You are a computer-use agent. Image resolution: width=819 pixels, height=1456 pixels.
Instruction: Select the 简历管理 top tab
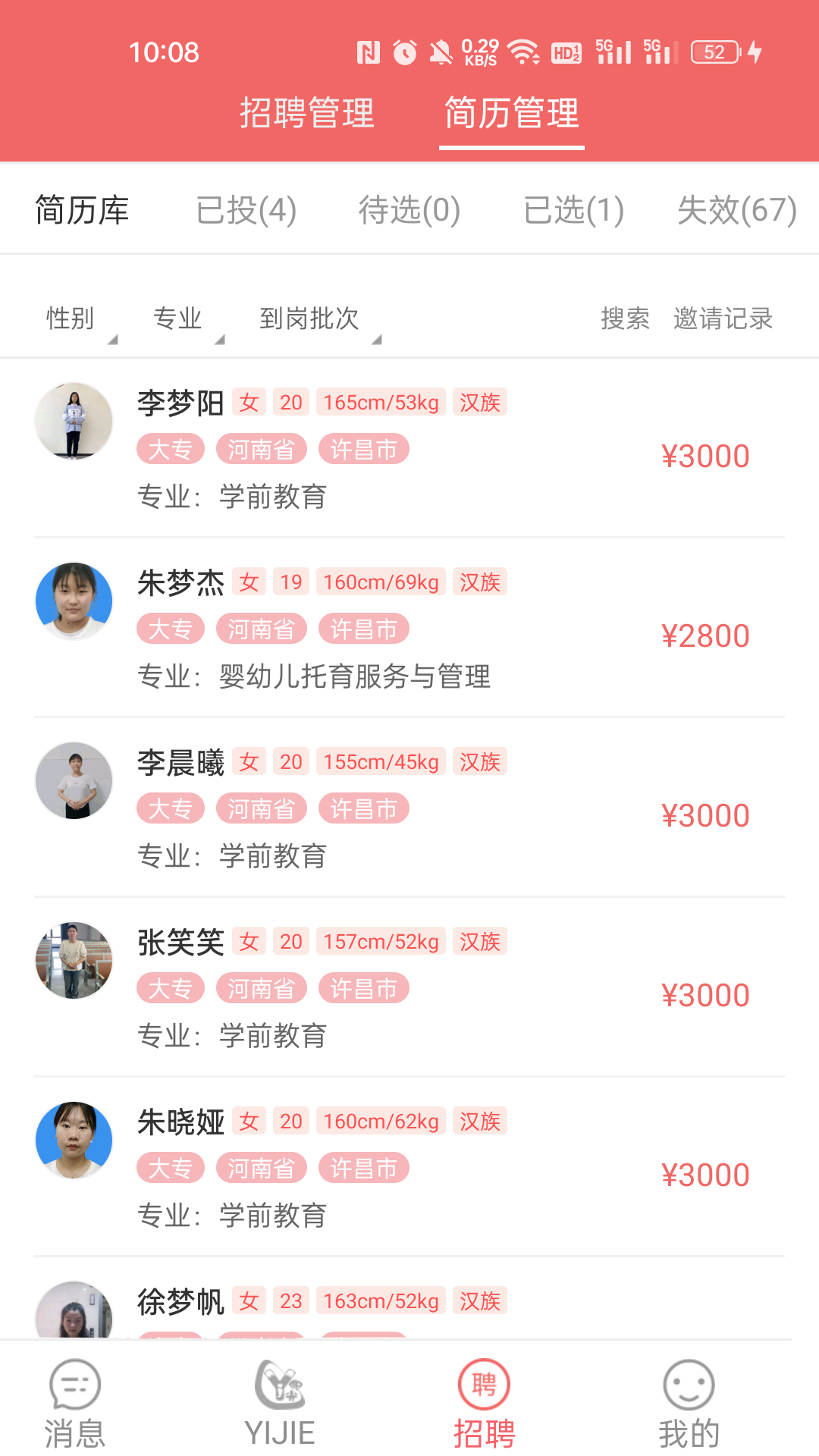tap(512, 114)
